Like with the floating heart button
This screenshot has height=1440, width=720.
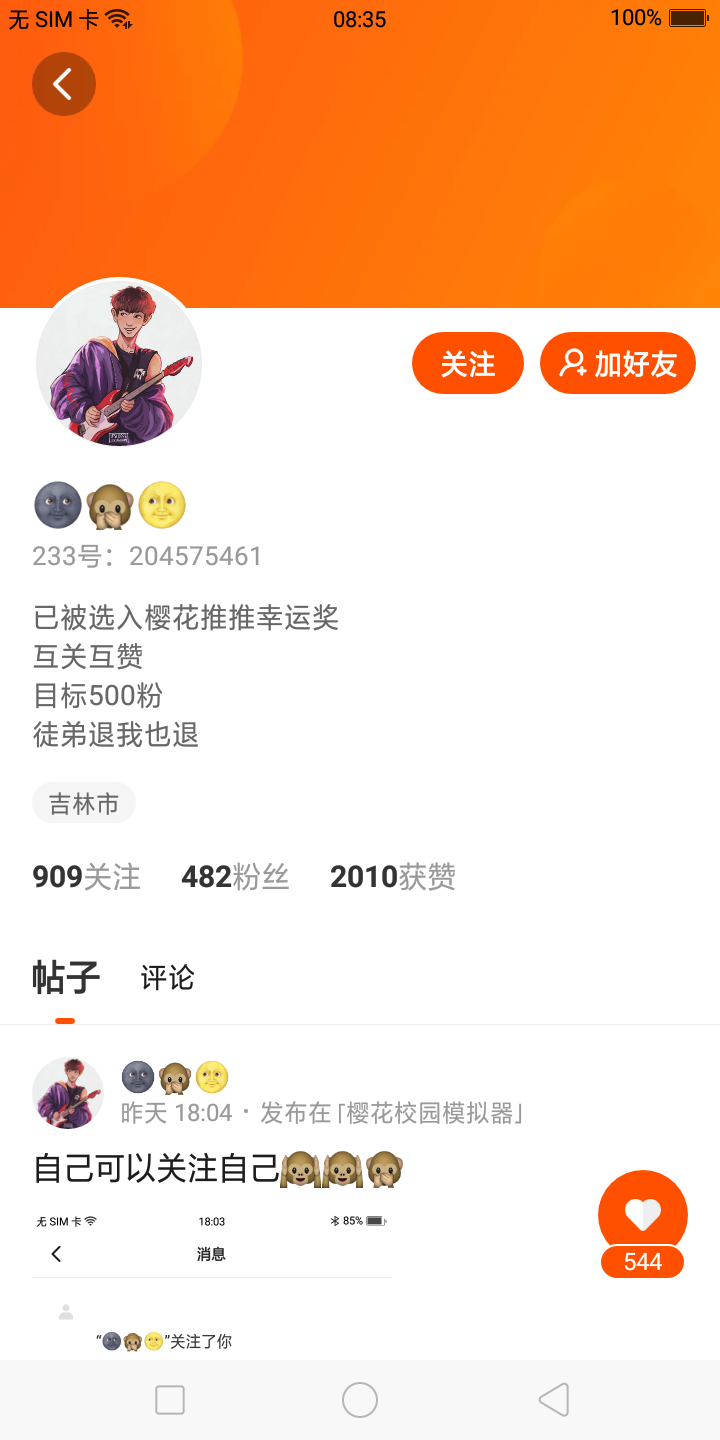pyautogui.click(x=642, y=1214)
